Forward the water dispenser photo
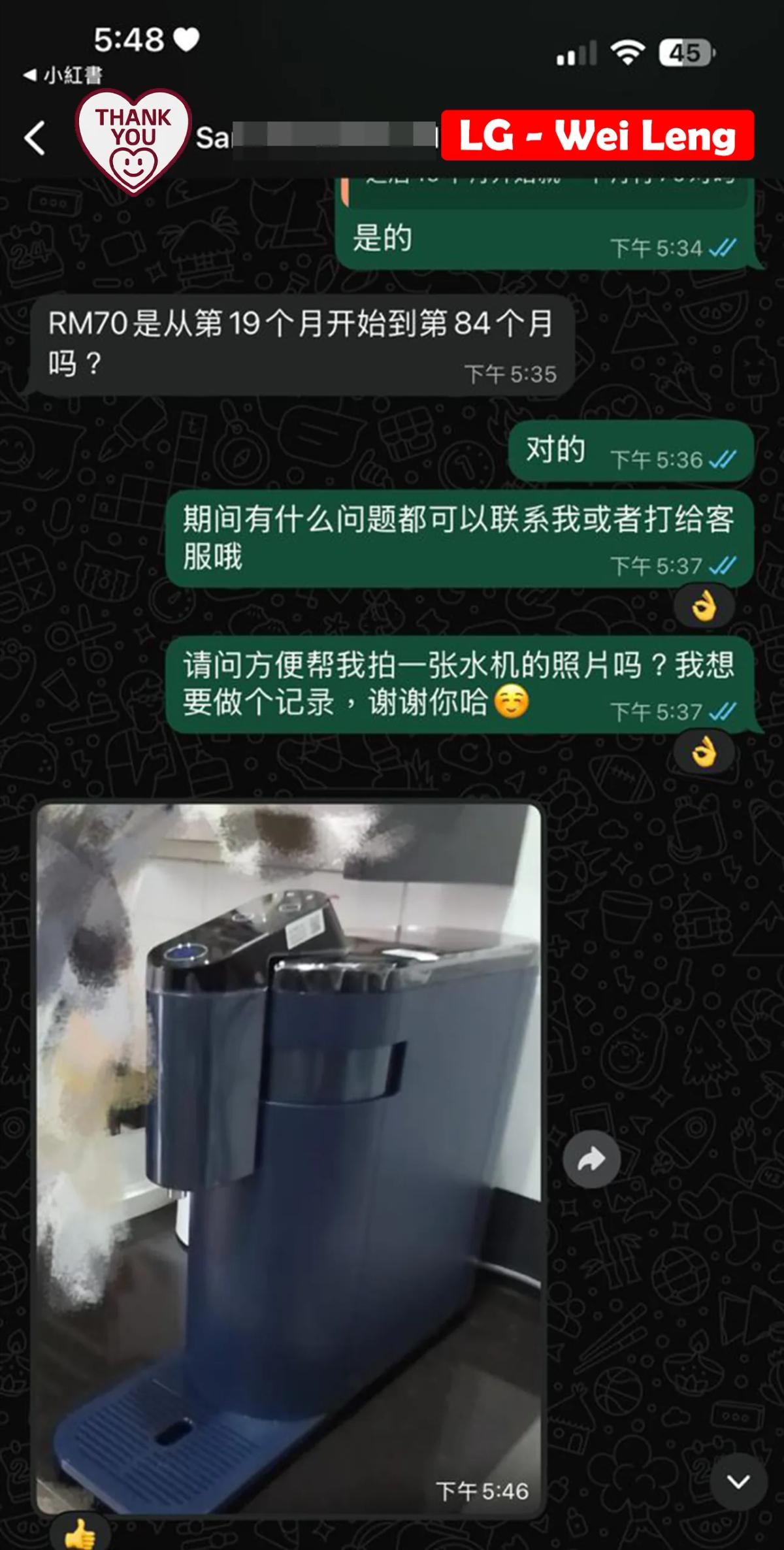784x1550 pixels. click(591, 1159)
